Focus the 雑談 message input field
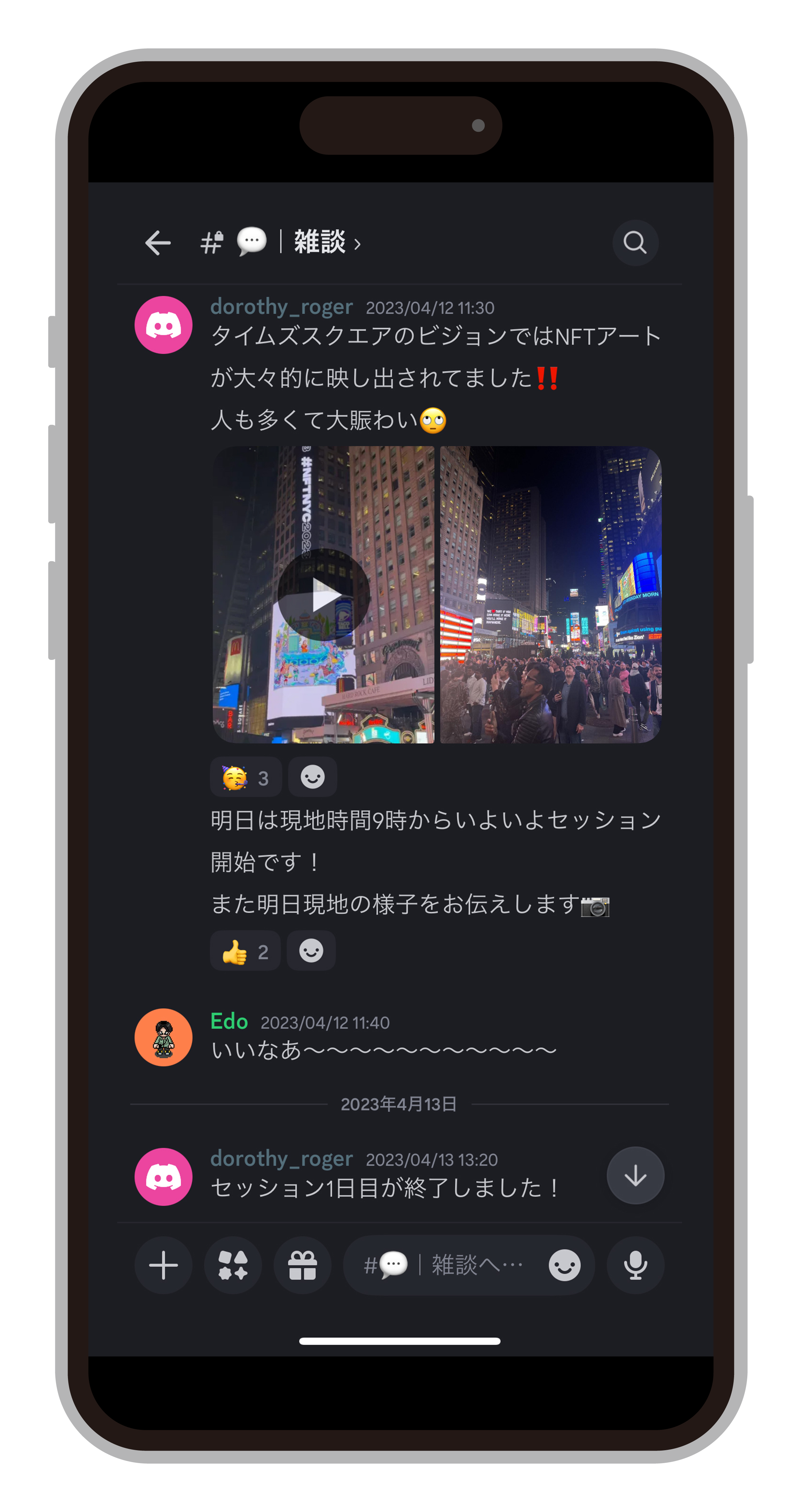 pyautogui.click(x=458, y=1265)
